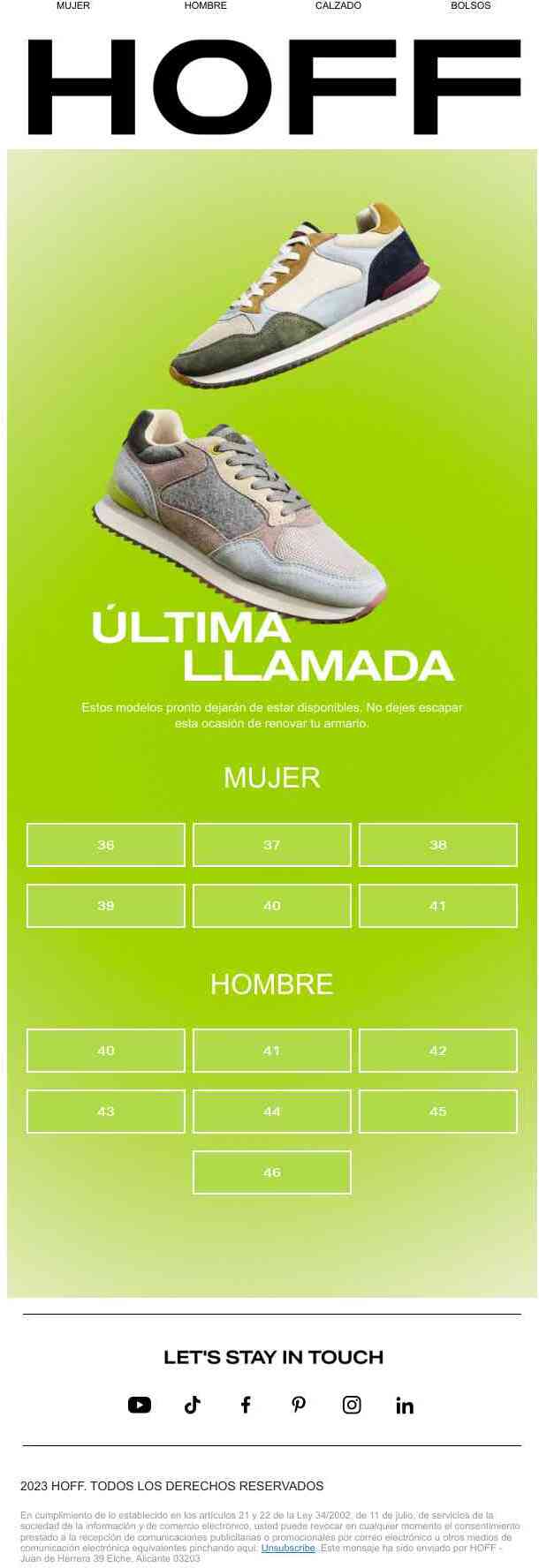Choose men's size 42

[437, 1051]
